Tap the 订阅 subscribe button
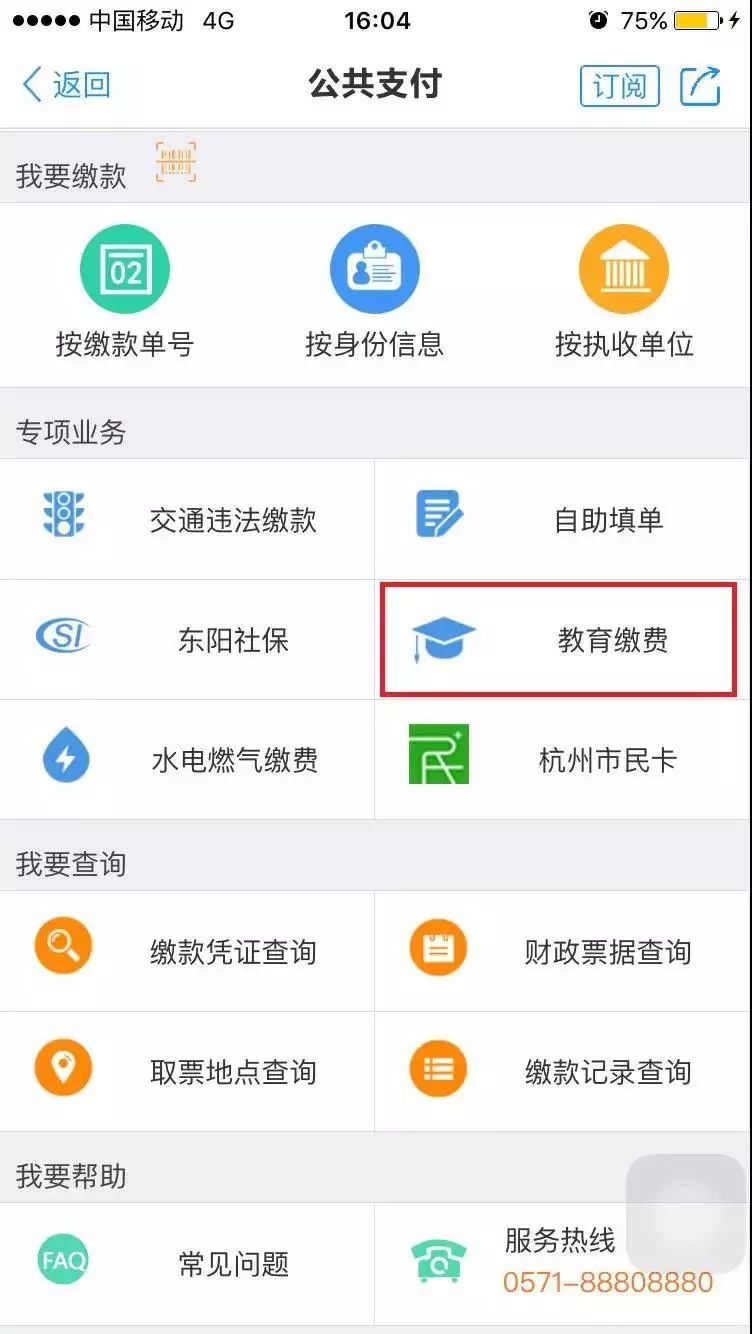 620,86
